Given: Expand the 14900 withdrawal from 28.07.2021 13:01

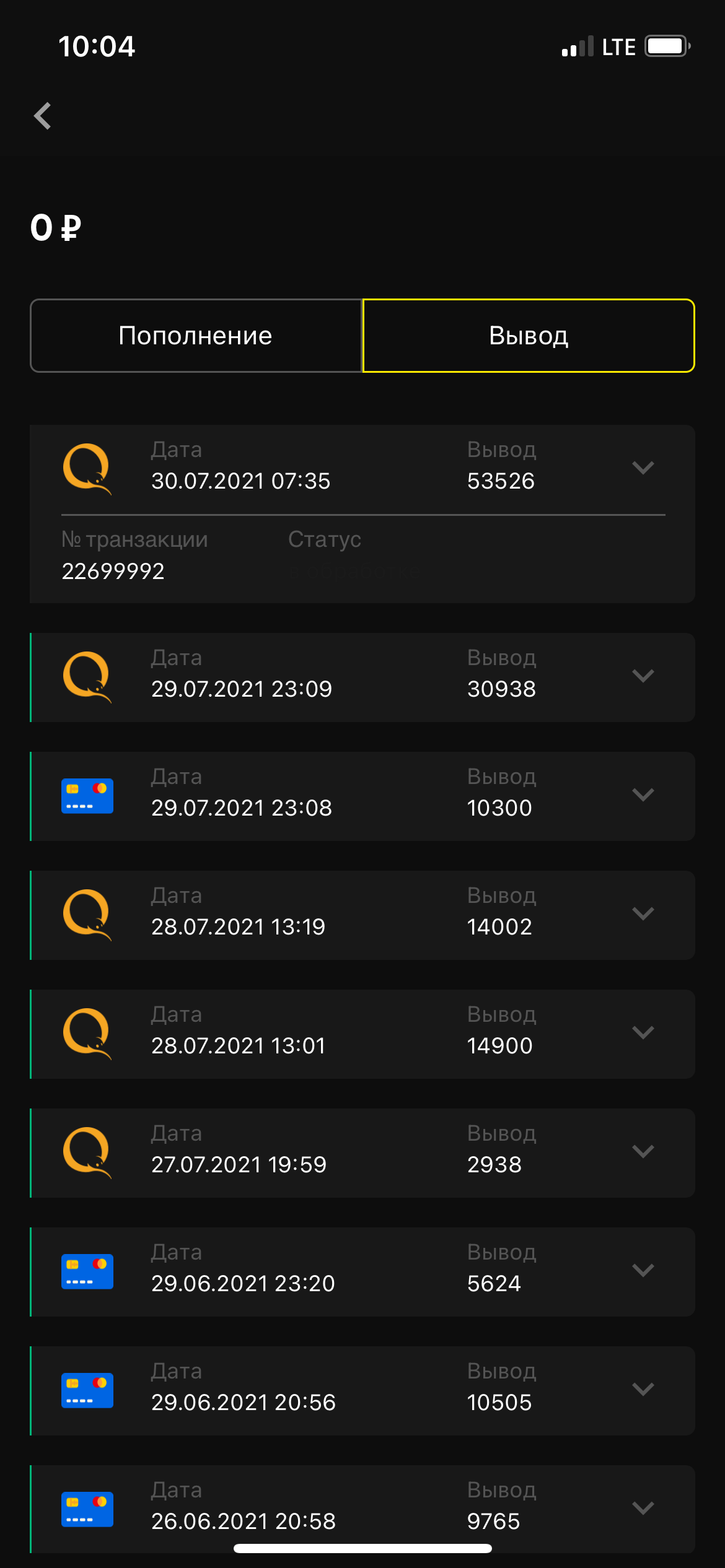Looking at the screenshot, I should [x=643, y=1032].
